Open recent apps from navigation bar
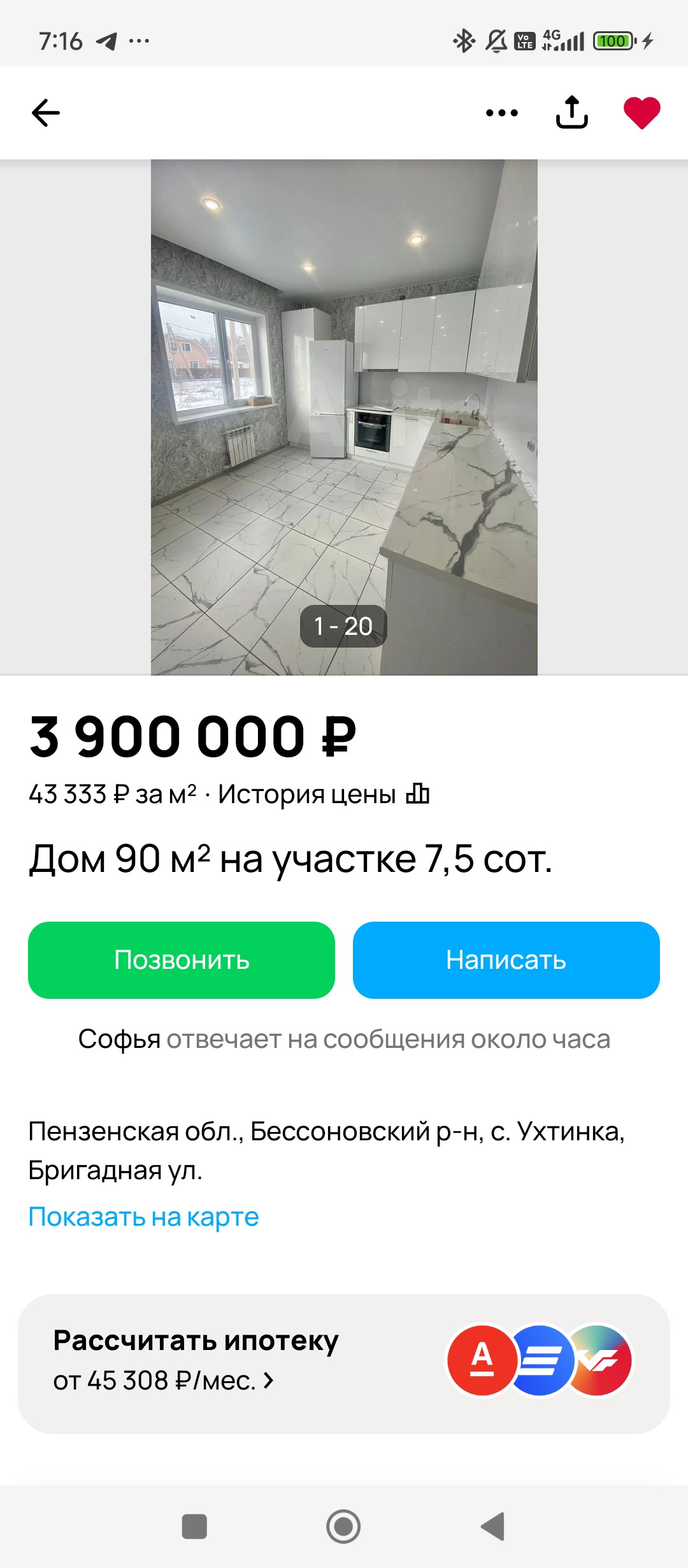 194,1527
